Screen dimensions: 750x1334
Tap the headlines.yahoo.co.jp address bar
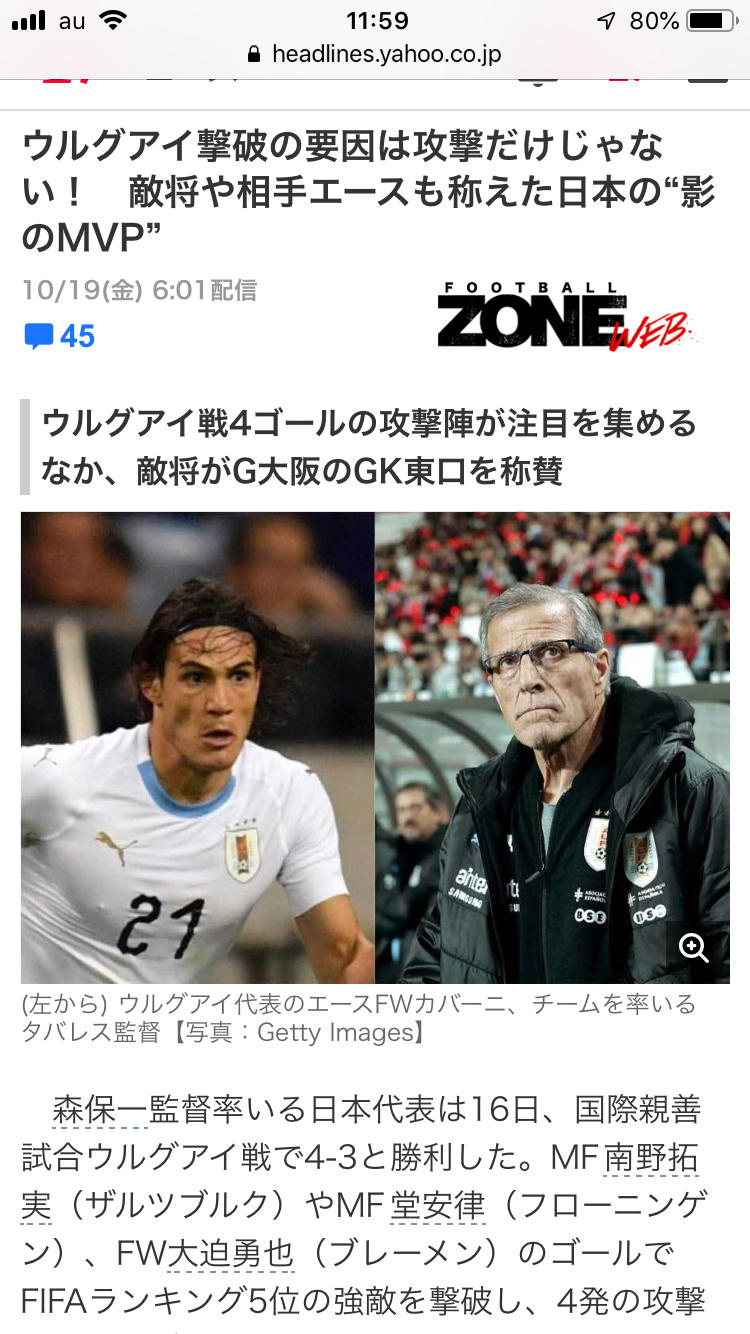tap(375, 54)
